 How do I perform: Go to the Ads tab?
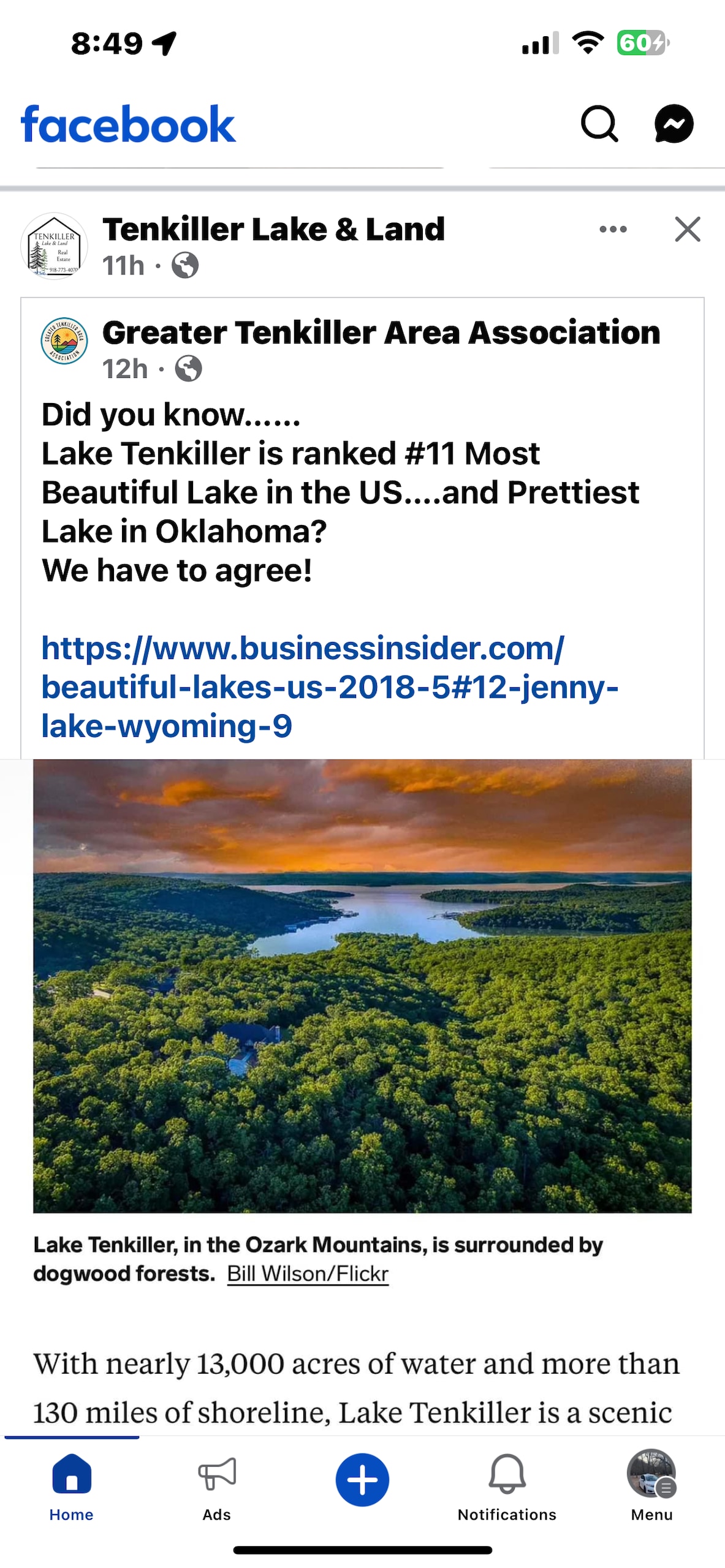217,1487
